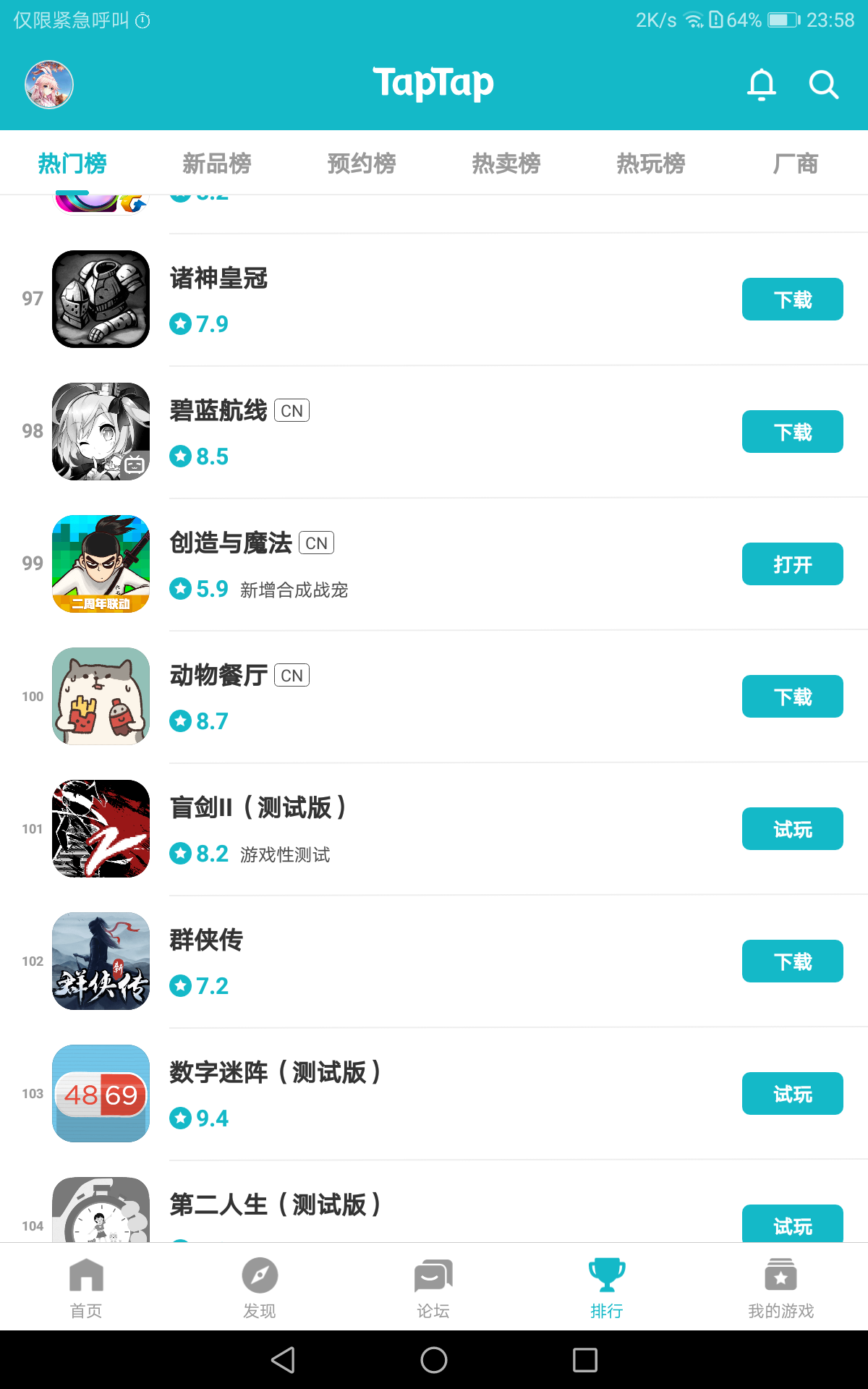
Task: Tap 打开 for 创造与魔法
Action: pyautogui.click(x=792, y=564)
